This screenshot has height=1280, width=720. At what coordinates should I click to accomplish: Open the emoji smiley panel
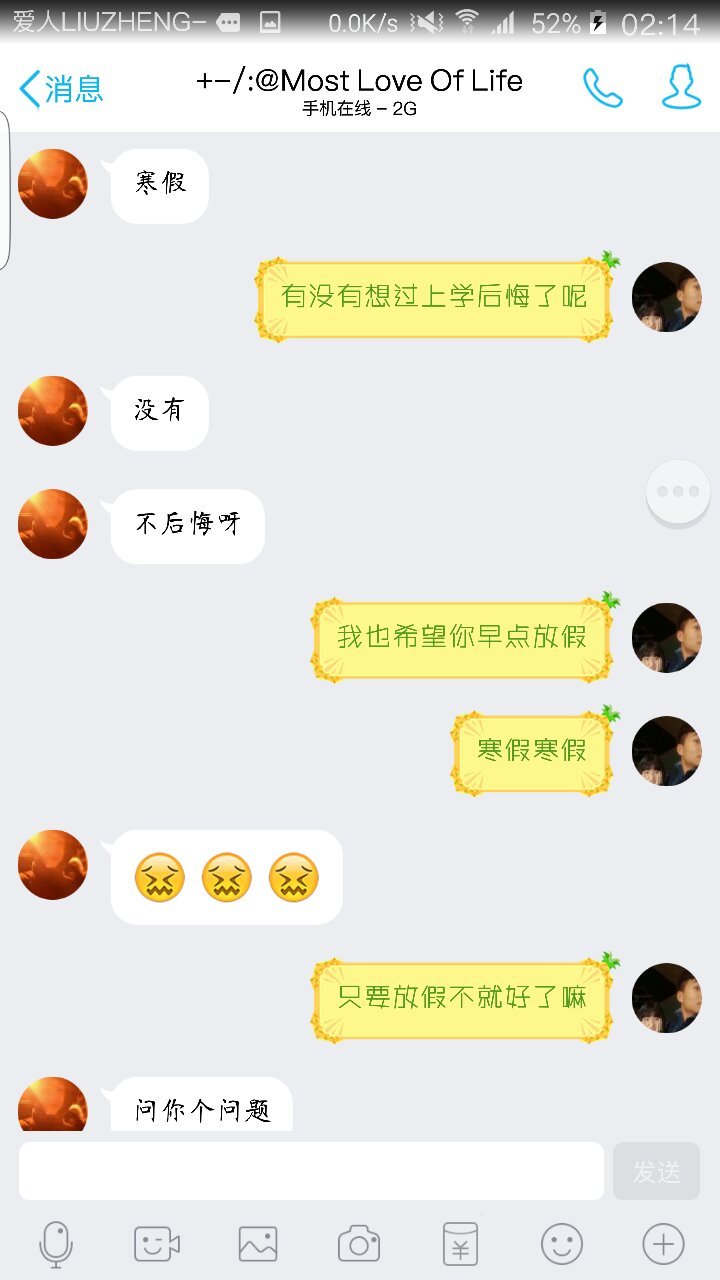tap(561, 1245)
